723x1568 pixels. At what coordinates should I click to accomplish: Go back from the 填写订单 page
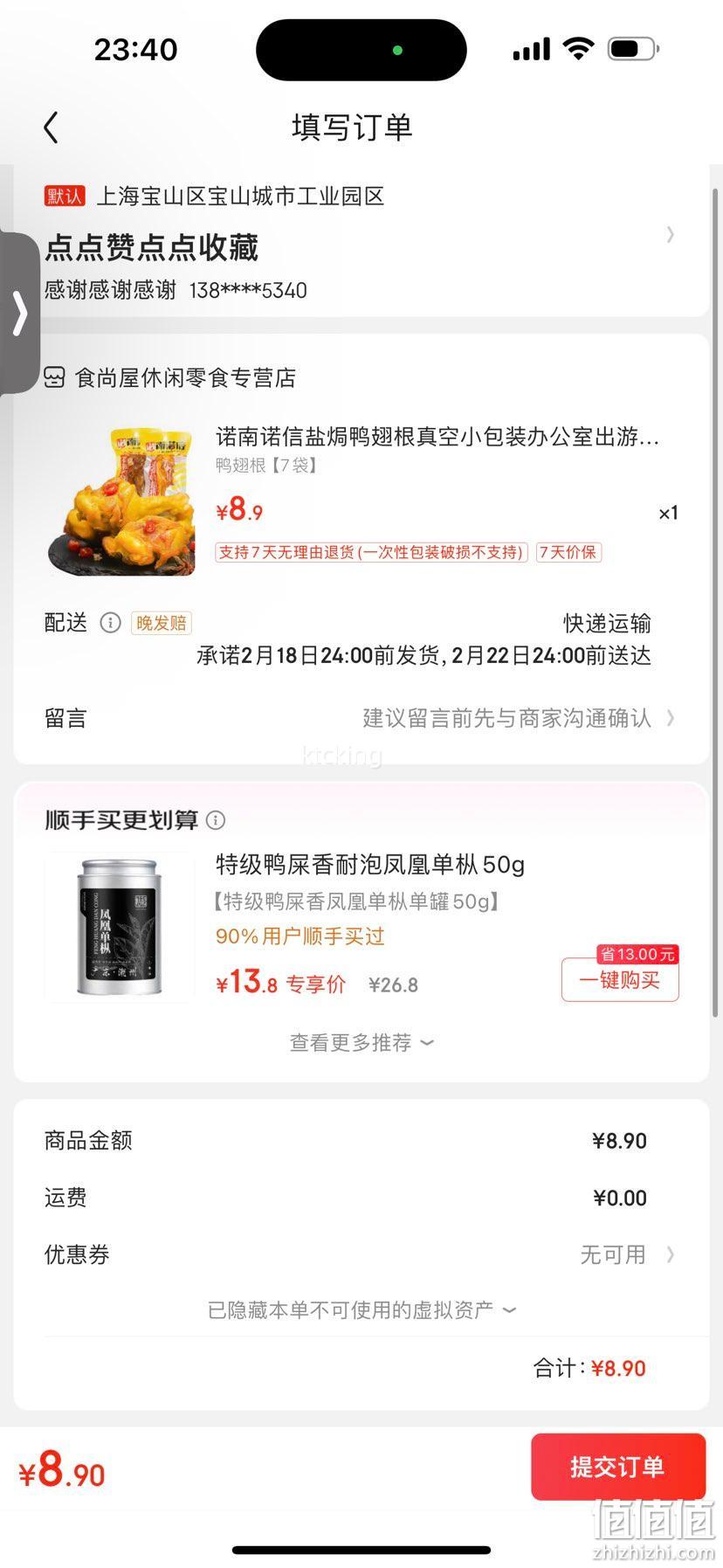click(52, 128)
